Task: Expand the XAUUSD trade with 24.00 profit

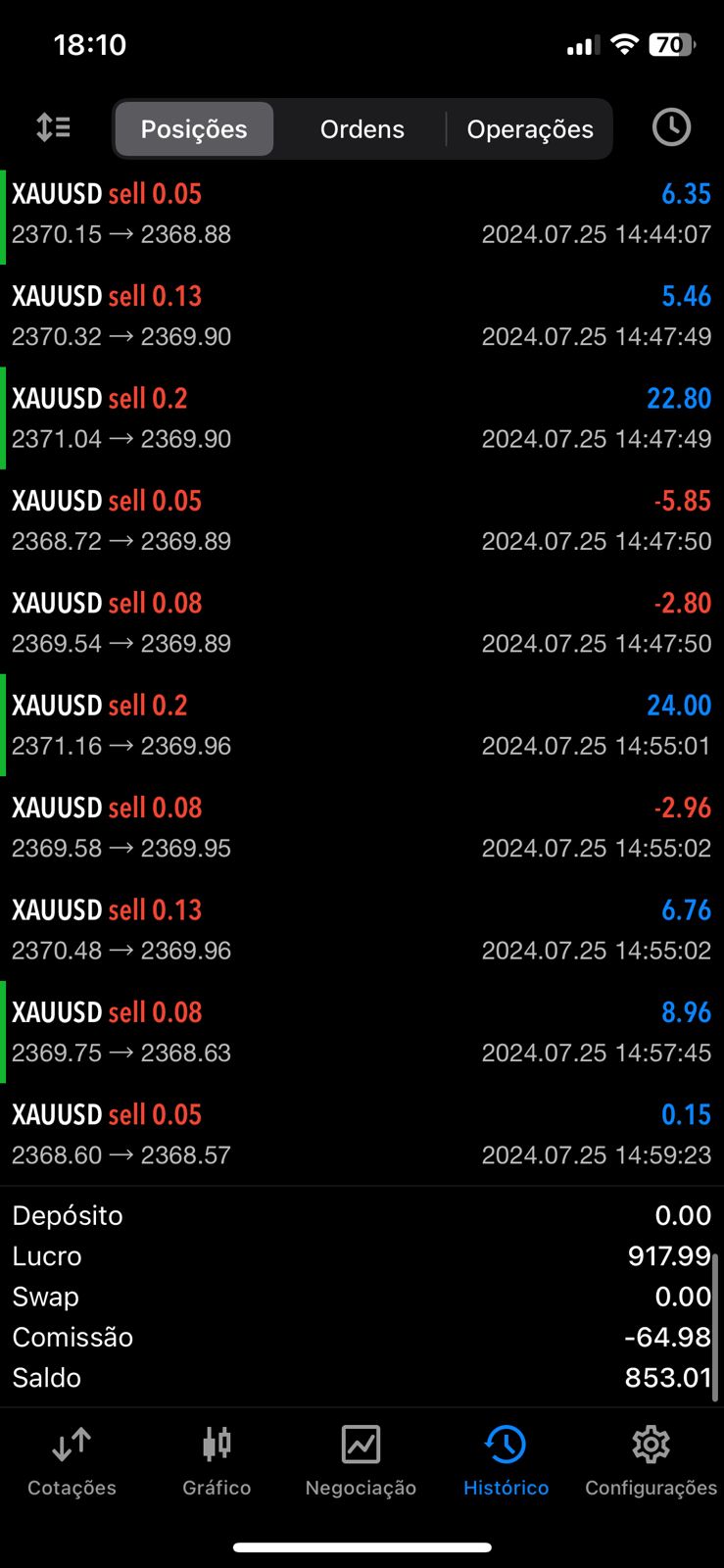Action: [x=362, y=725]
